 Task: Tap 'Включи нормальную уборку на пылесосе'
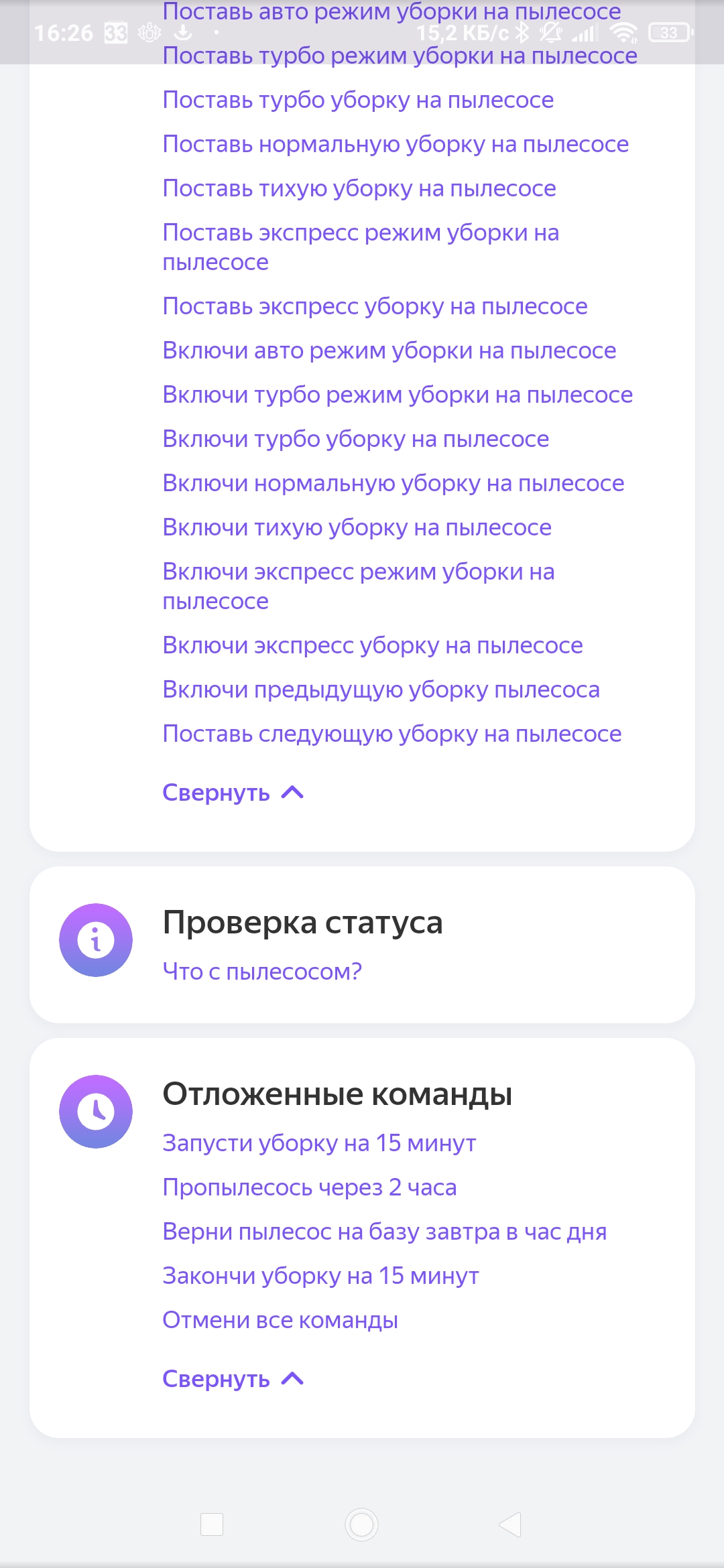click(393, 484)
